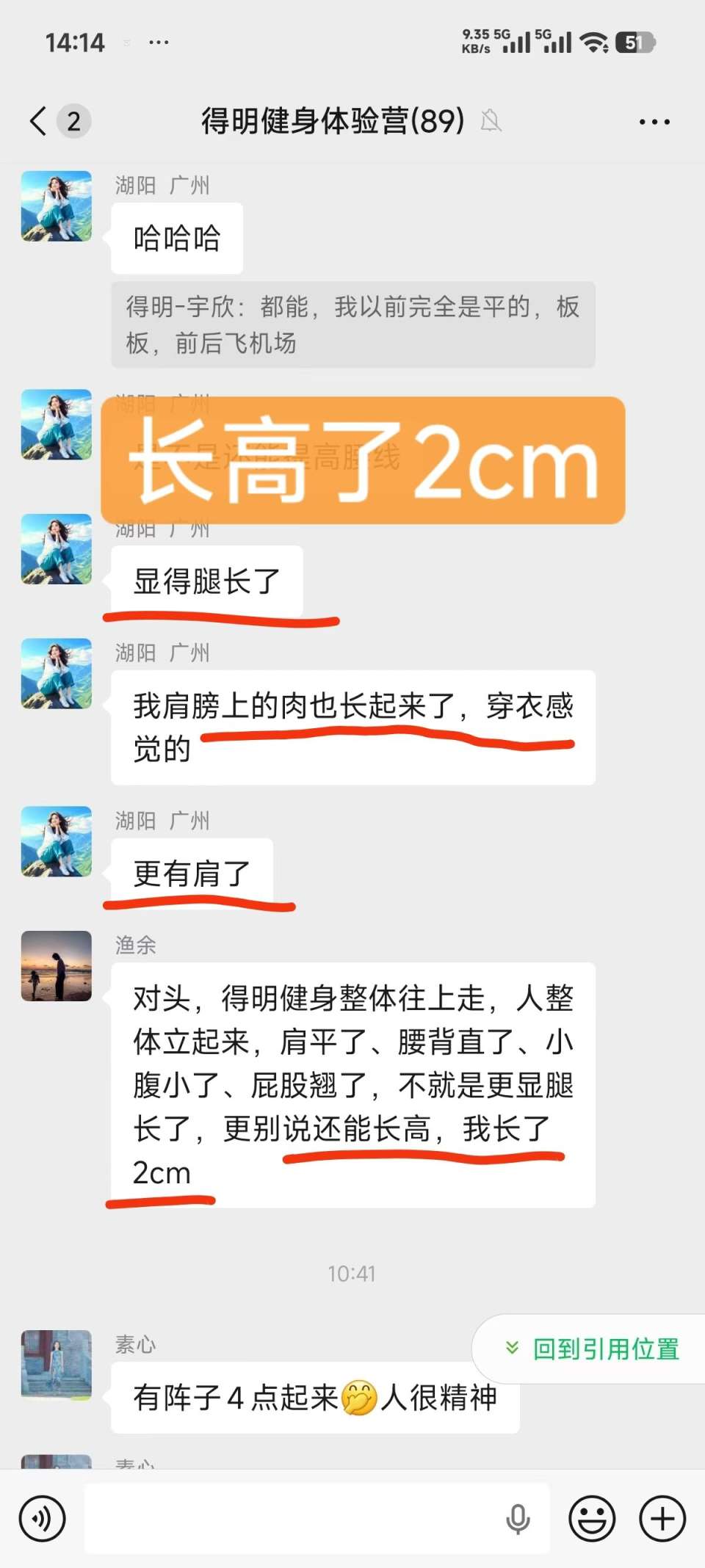The height and width of the screenshot is (1568, 705).
Task: Open the emoji sticker panel
Action: 592,1518
